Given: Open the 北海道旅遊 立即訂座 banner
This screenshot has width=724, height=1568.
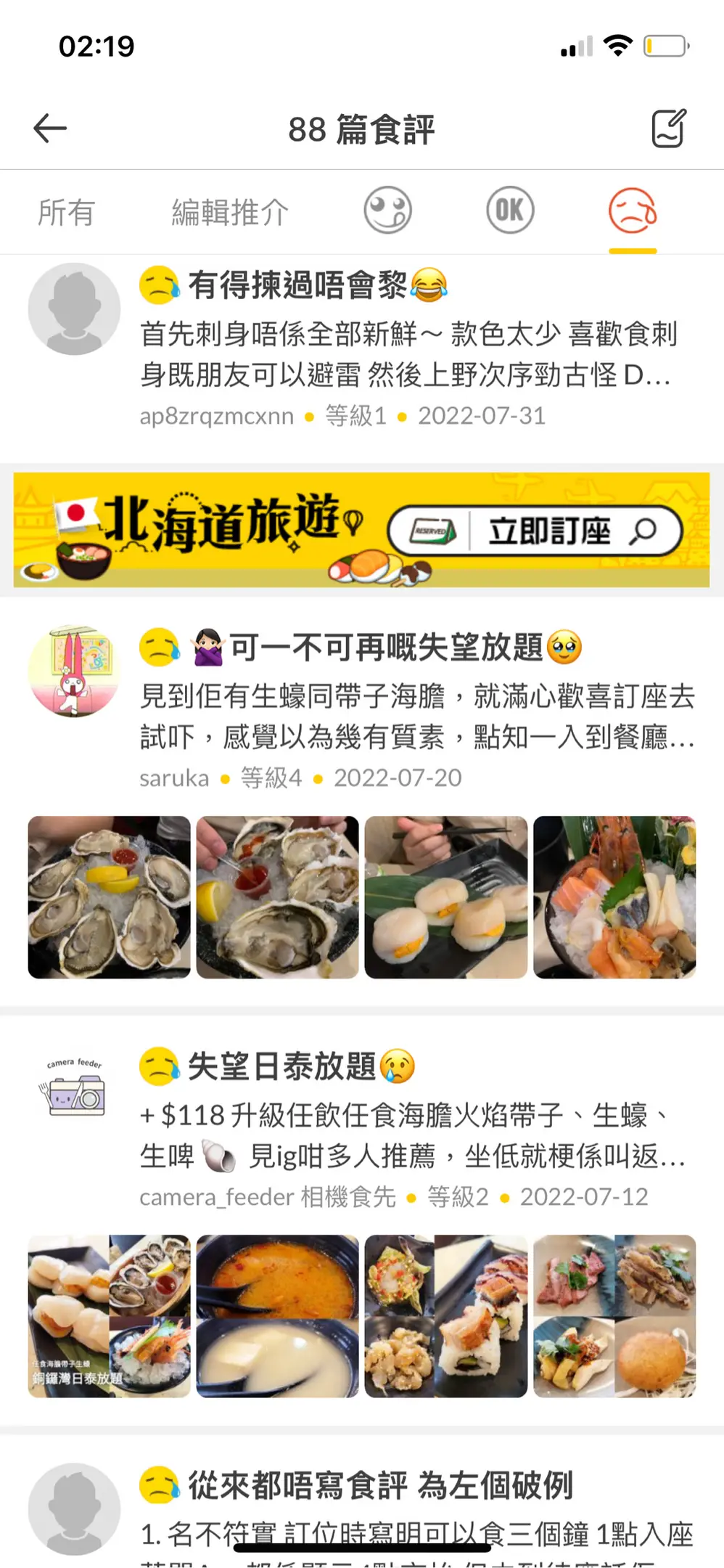Looking at the screenshot, I should point(361,530).
